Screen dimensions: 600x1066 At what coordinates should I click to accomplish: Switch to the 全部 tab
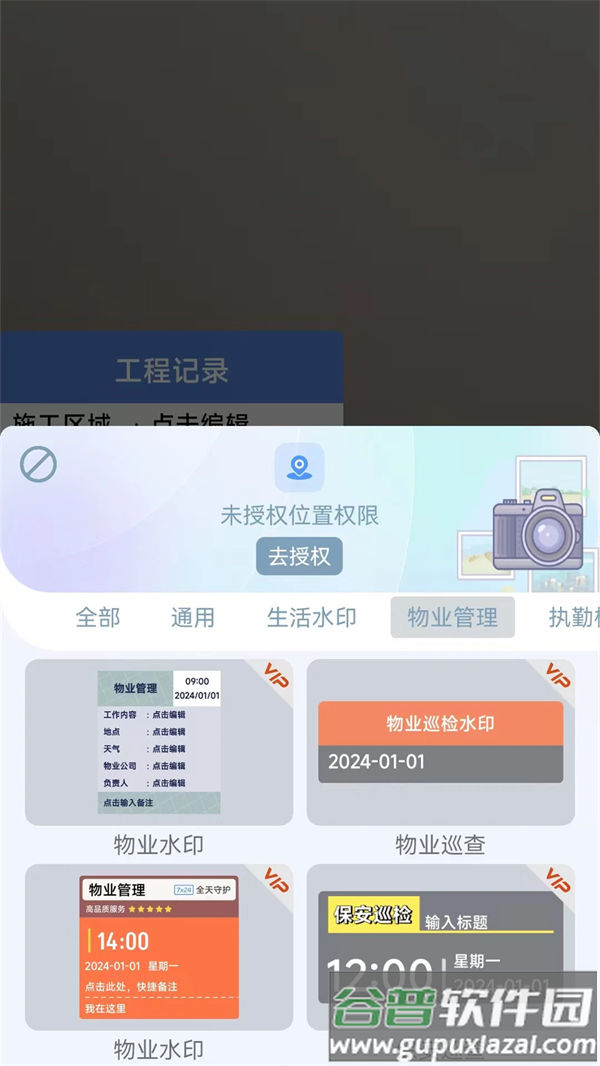[97, 617]
